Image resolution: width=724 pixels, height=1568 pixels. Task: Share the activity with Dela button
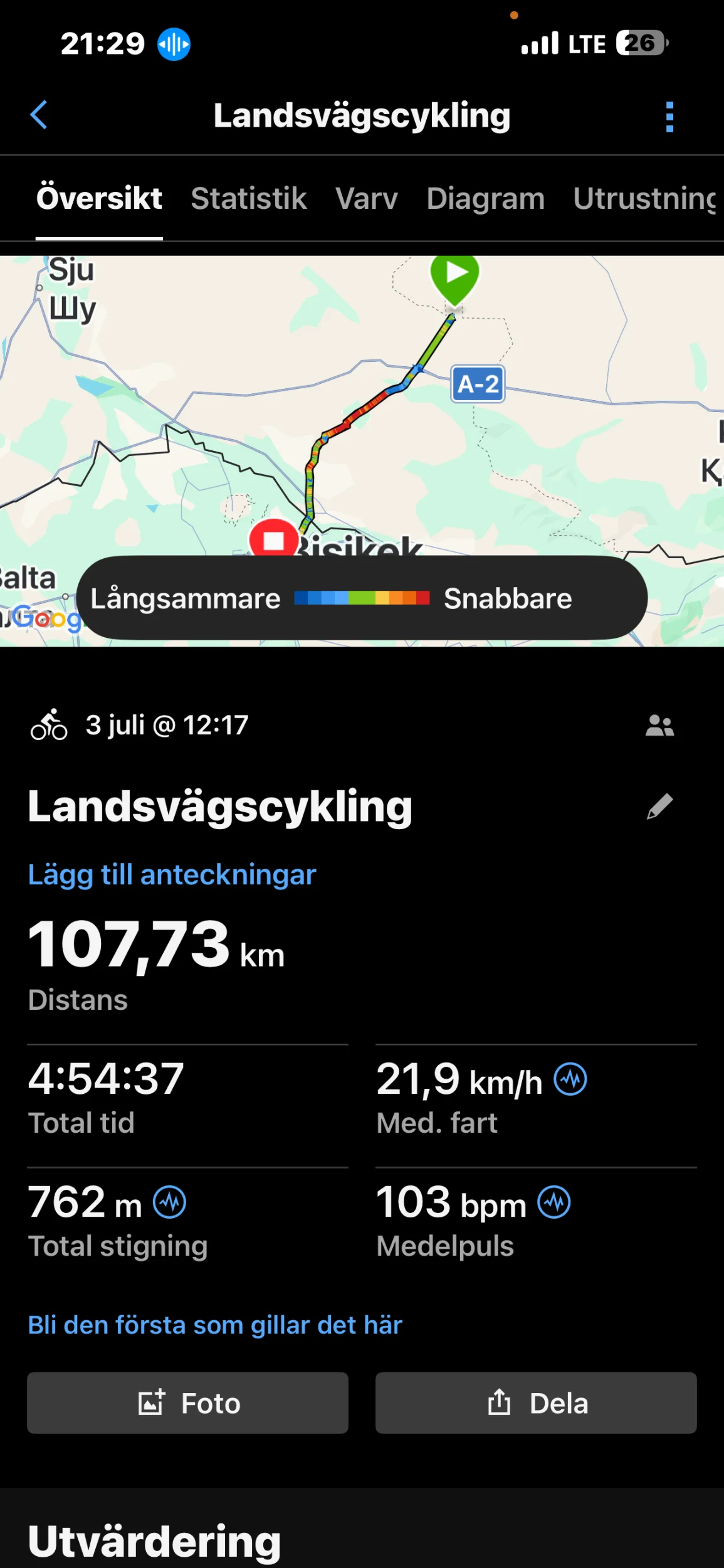(x=536, y=1403)
